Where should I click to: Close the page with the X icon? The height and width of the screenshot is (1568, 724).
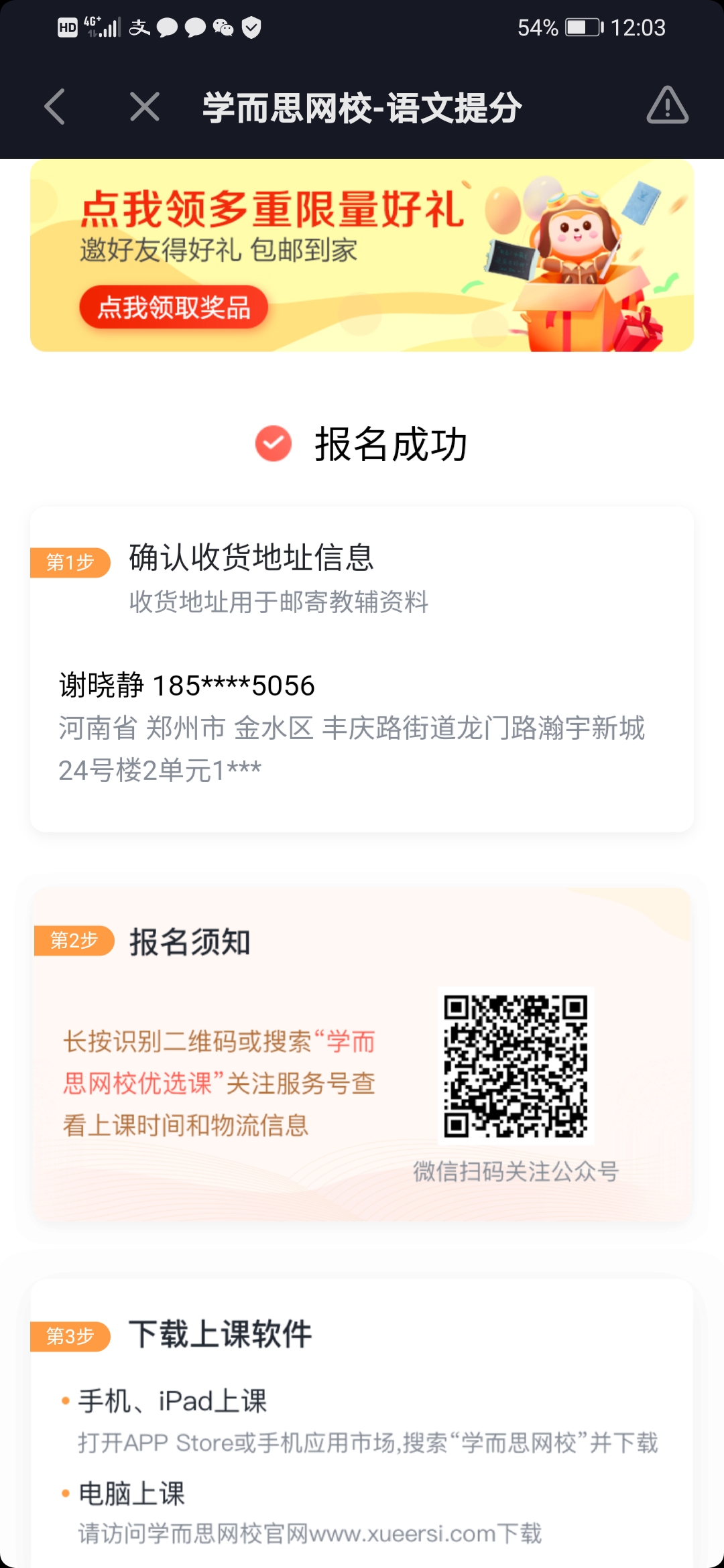pyautogui.click(x=145, y=107)
